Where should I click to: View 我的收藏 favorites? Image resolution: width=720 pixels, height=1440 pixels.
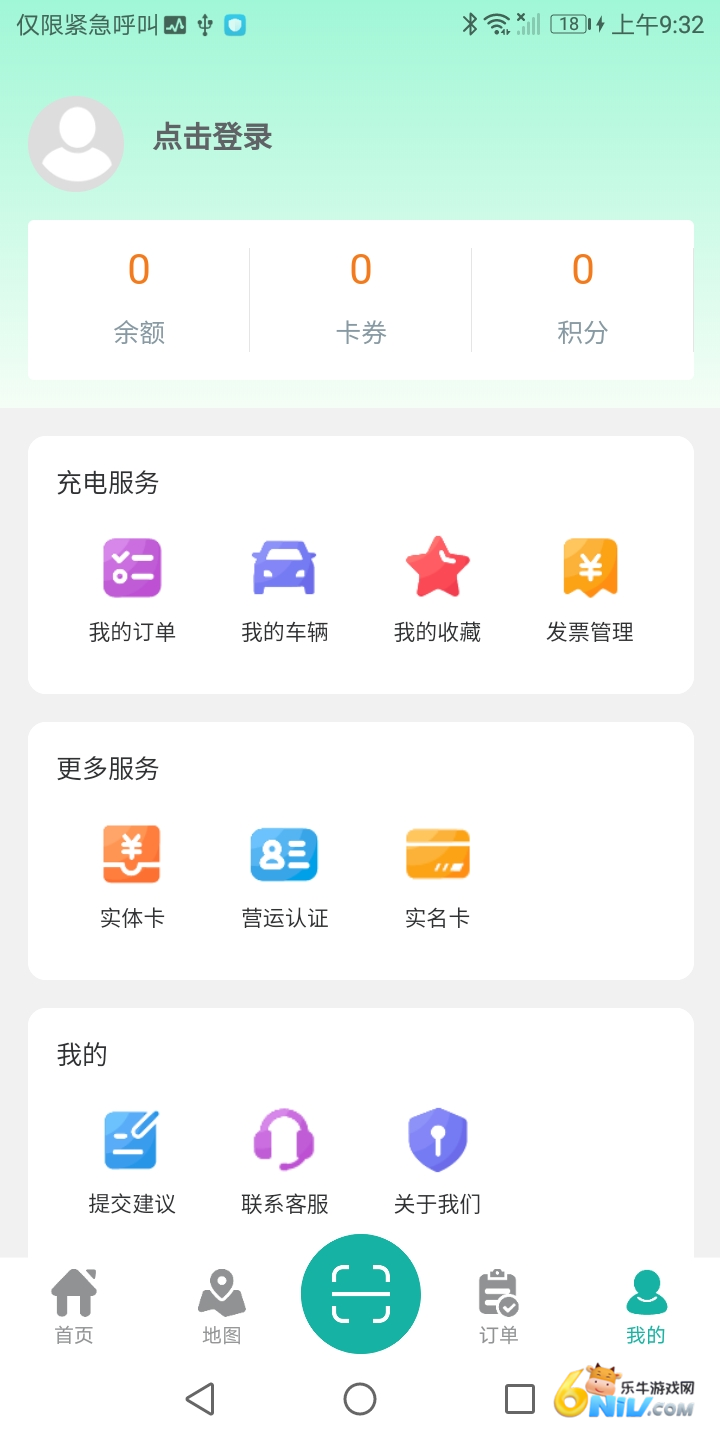(437, 590)
